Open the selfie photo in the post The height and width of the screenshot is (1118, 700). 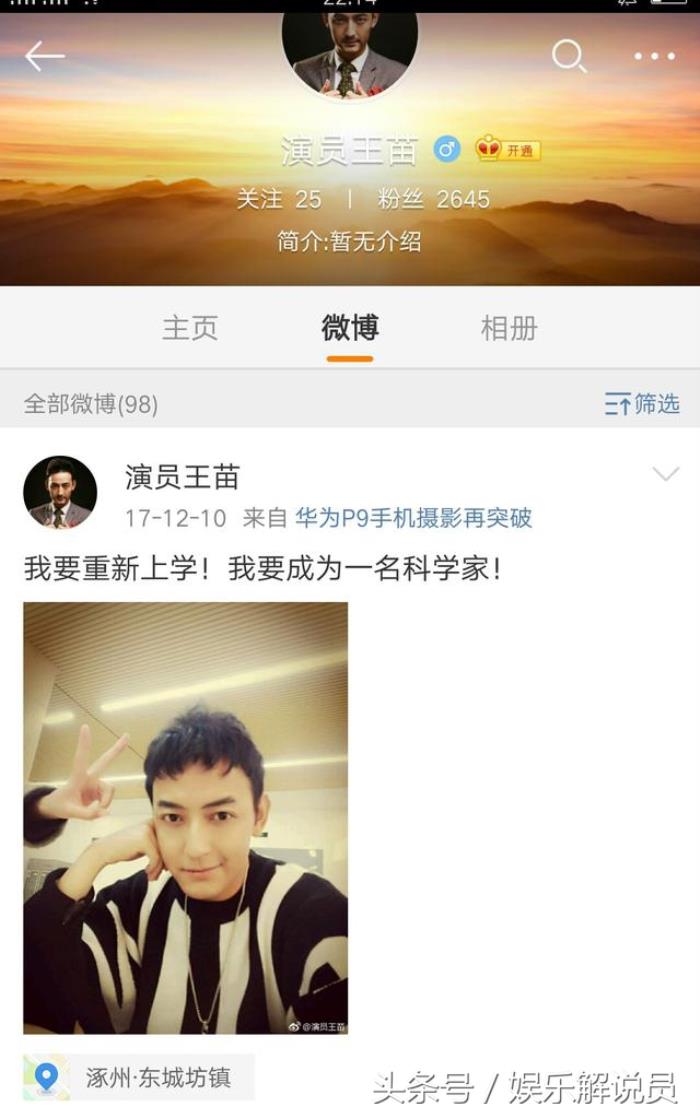click(x=186, y=817)
